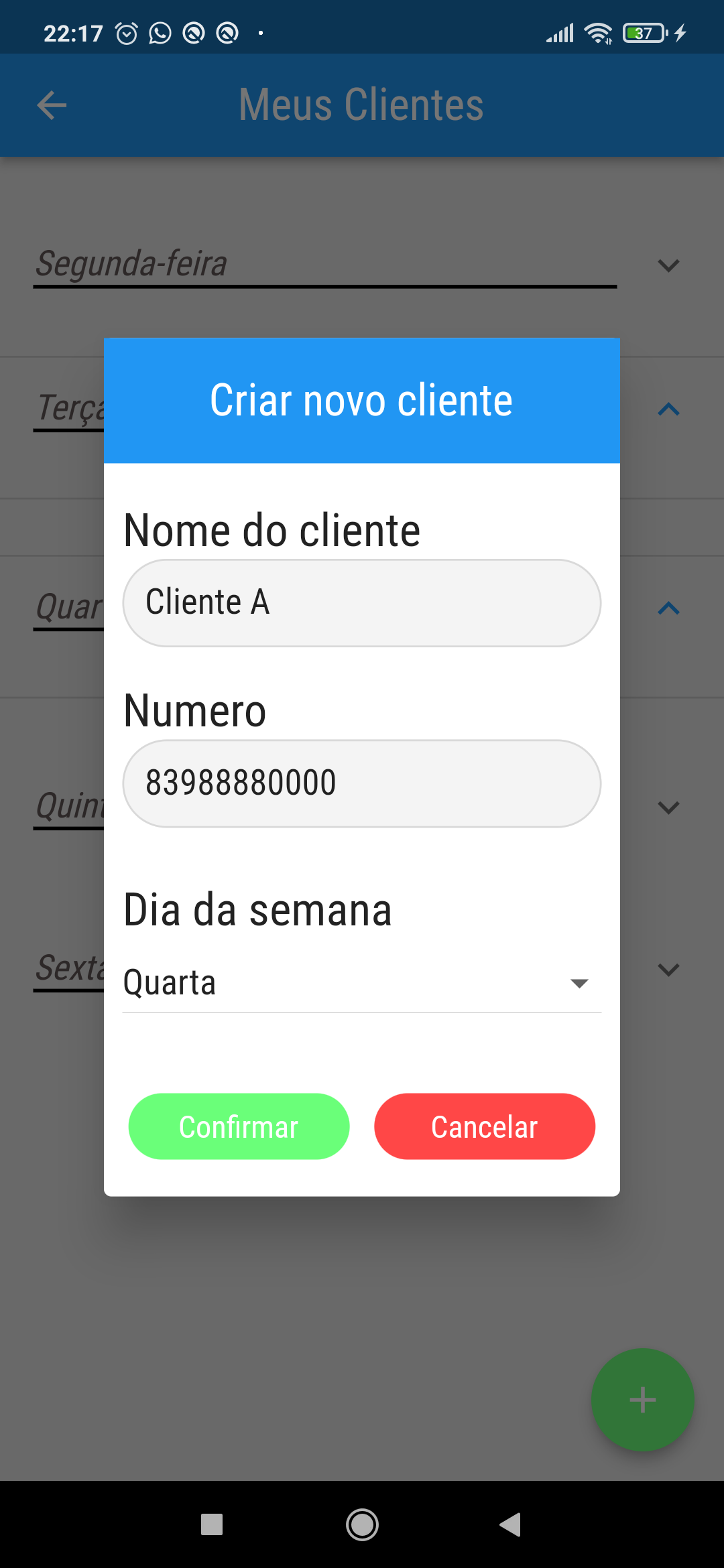Tap the Nome do cliente text field
The image size is (724, 1568).
(x=361, y=602)
